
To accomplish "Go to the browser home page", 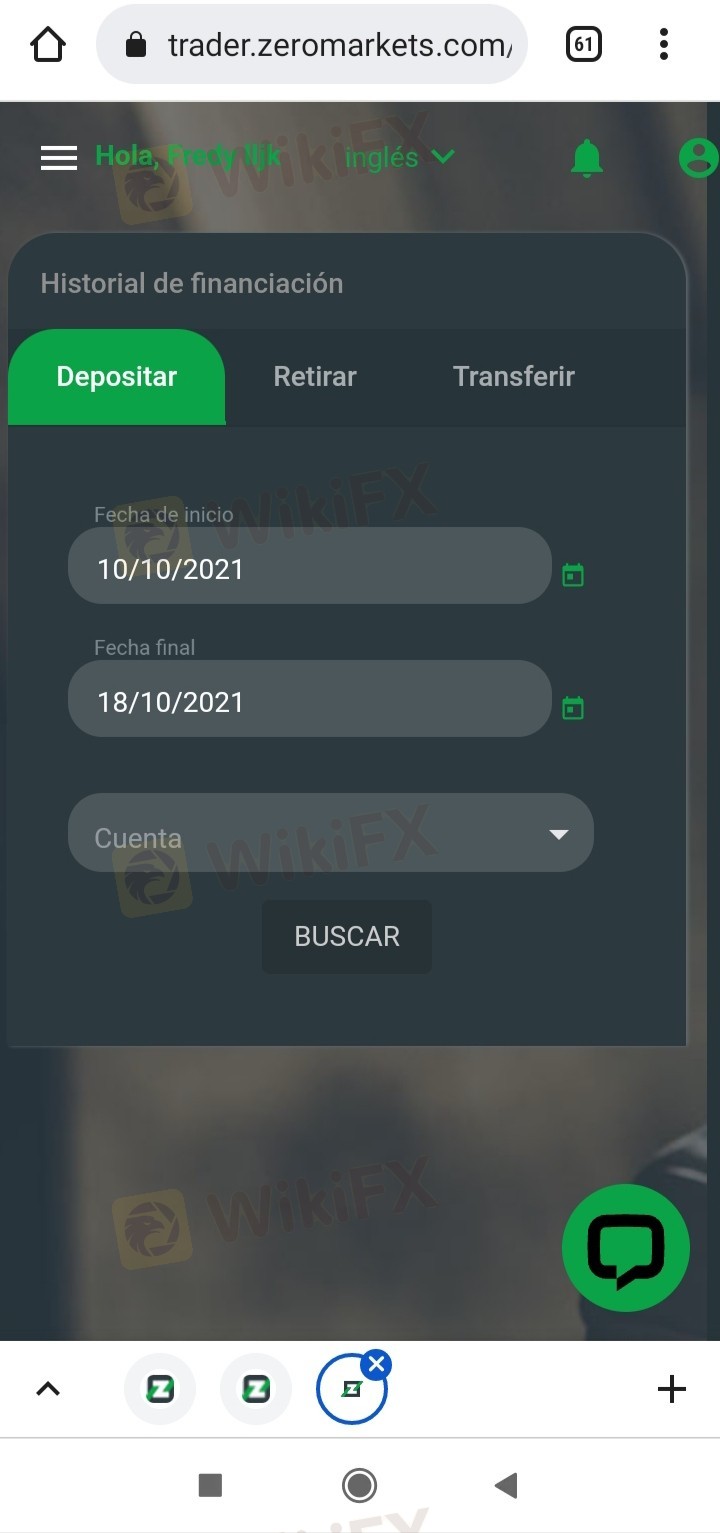I will click(48, 45).
